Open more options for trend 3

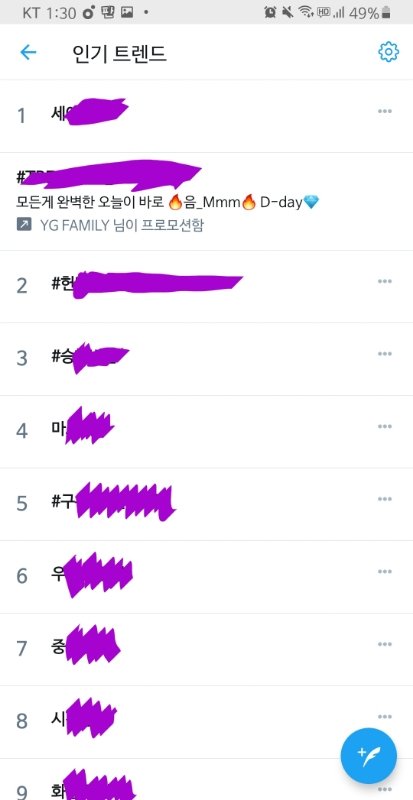[384, 354]
